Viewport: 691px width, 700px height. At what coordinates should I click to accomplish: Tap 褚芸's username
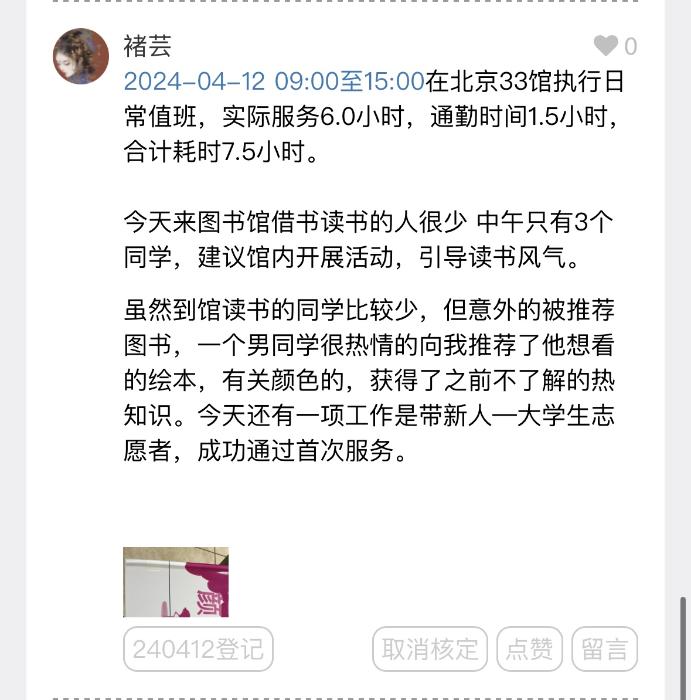click(148, 45)
